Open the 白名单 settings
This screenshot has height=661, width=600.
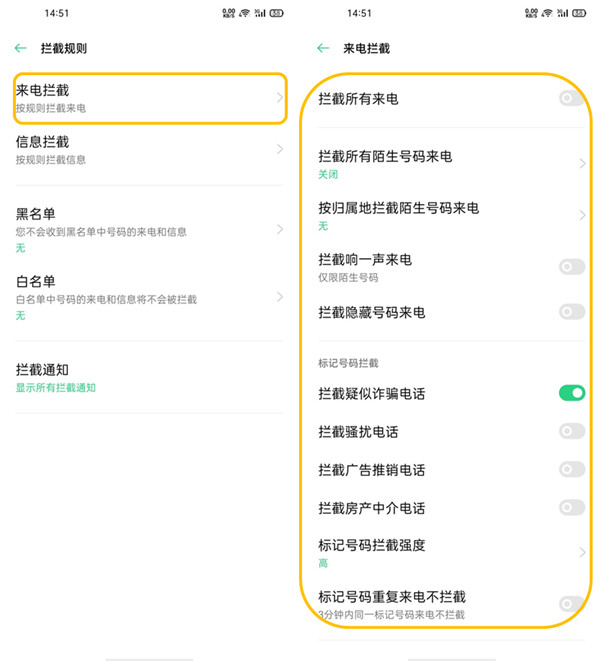click(150, 298)
